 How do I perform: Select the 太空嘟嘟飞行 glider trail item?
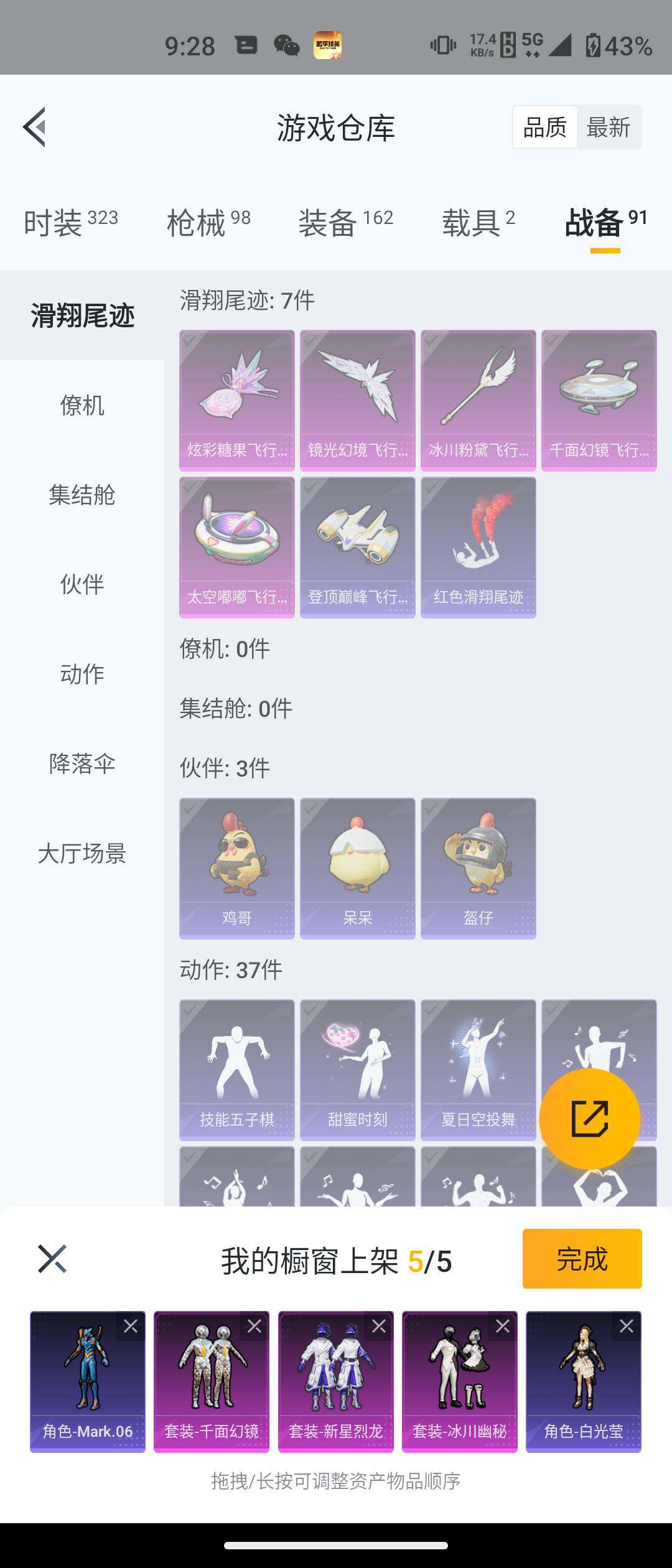(236, 548)
